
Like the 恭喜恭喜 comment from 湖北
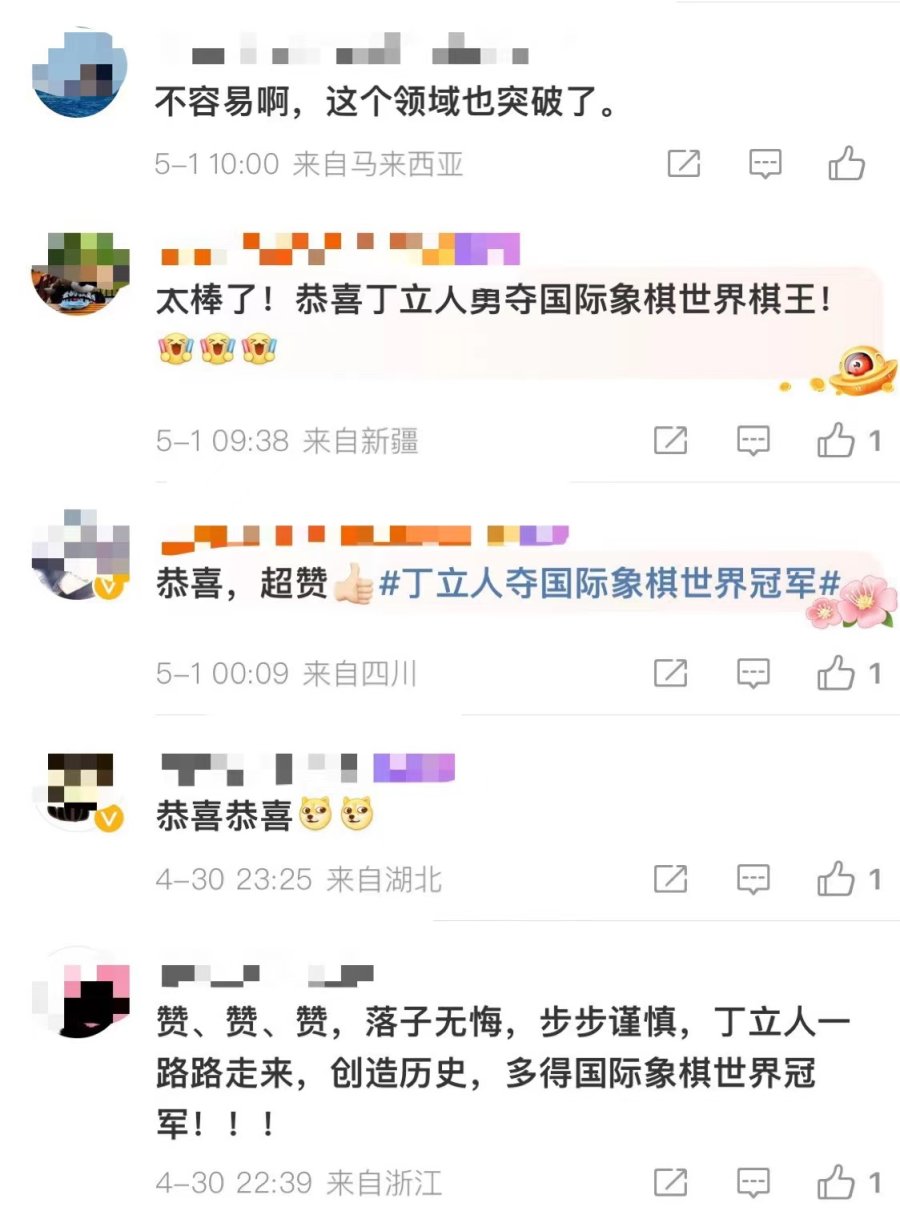(836, 880)
